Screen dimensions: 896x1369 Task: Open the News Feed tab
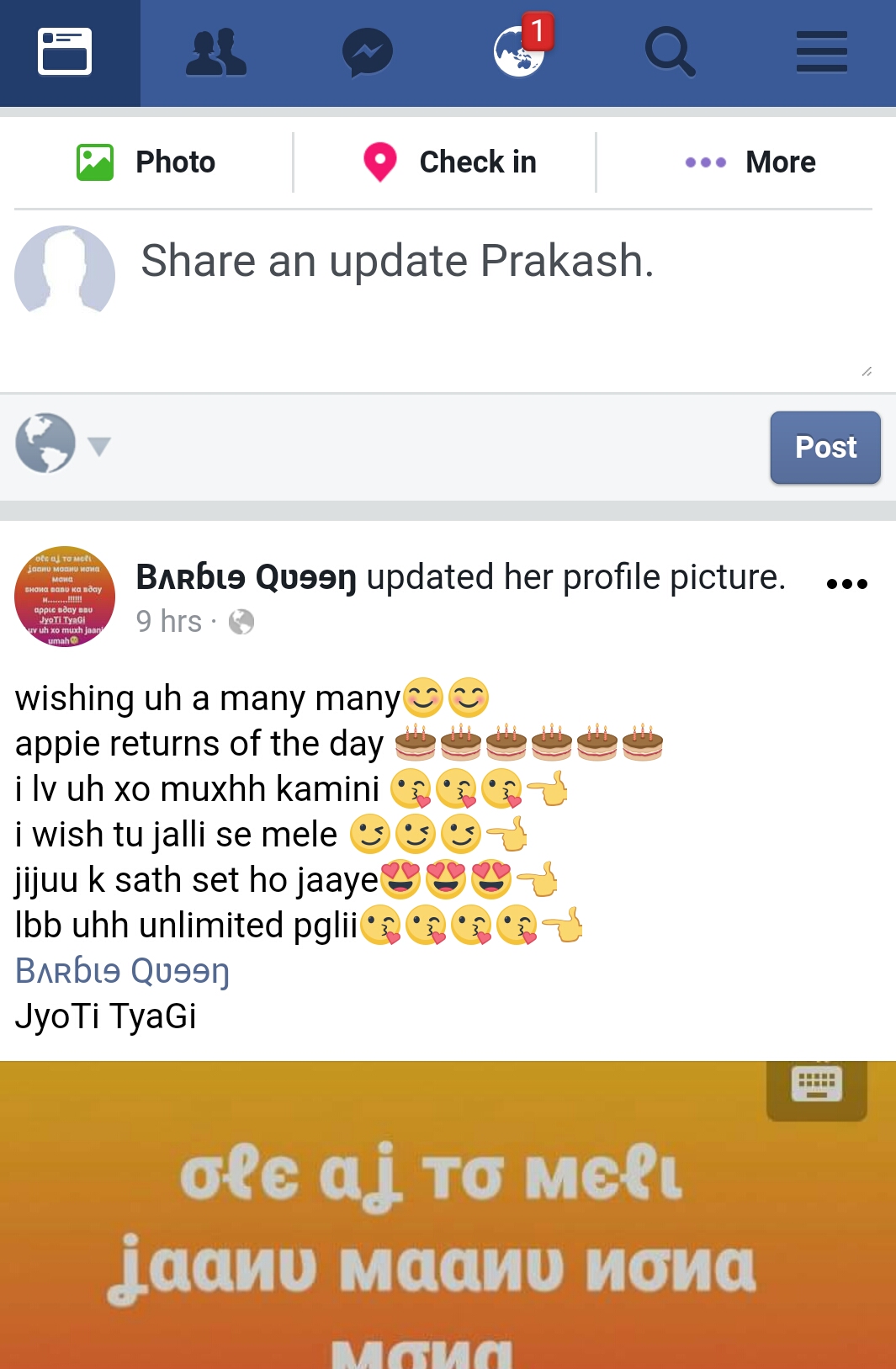66,52
